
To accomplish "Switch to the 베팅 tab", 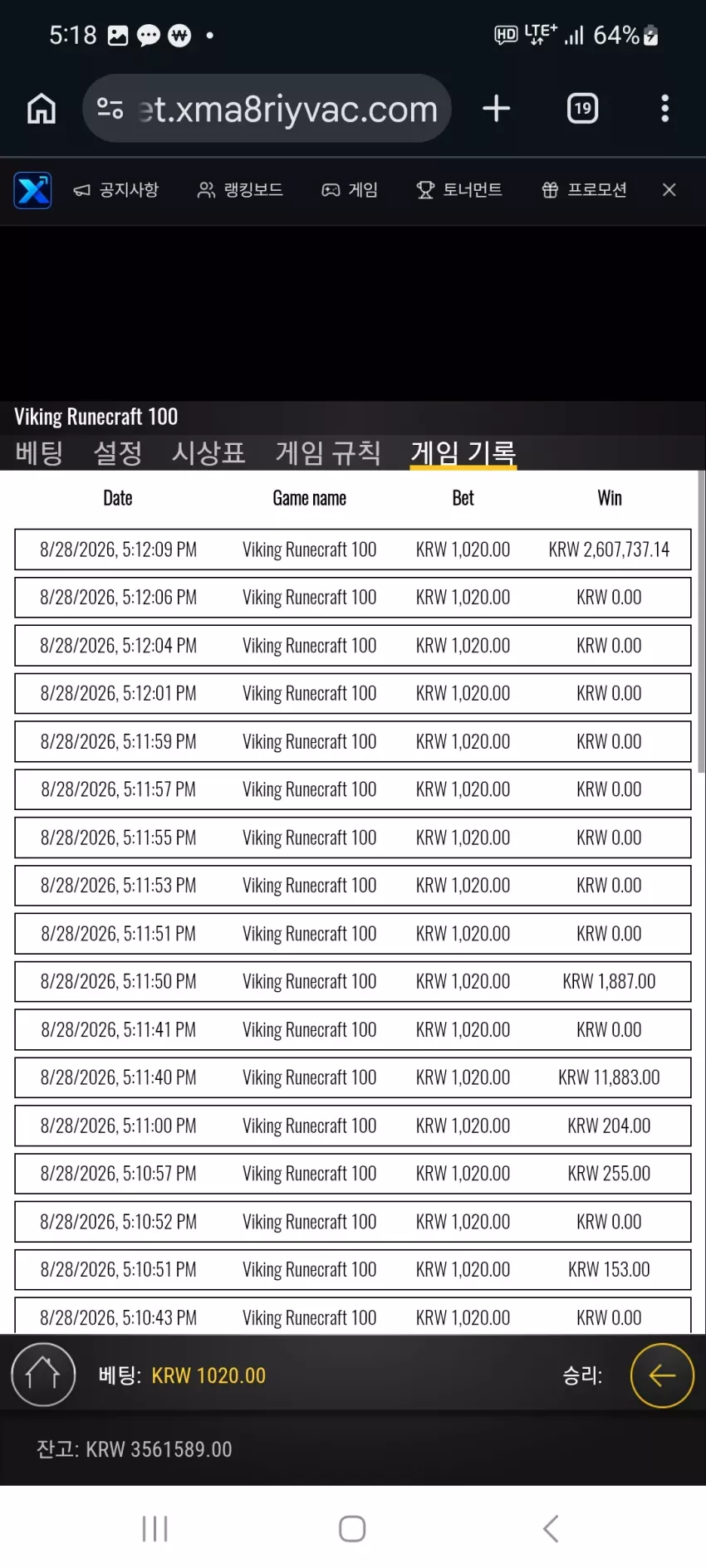I will click(x=39, y=452).
